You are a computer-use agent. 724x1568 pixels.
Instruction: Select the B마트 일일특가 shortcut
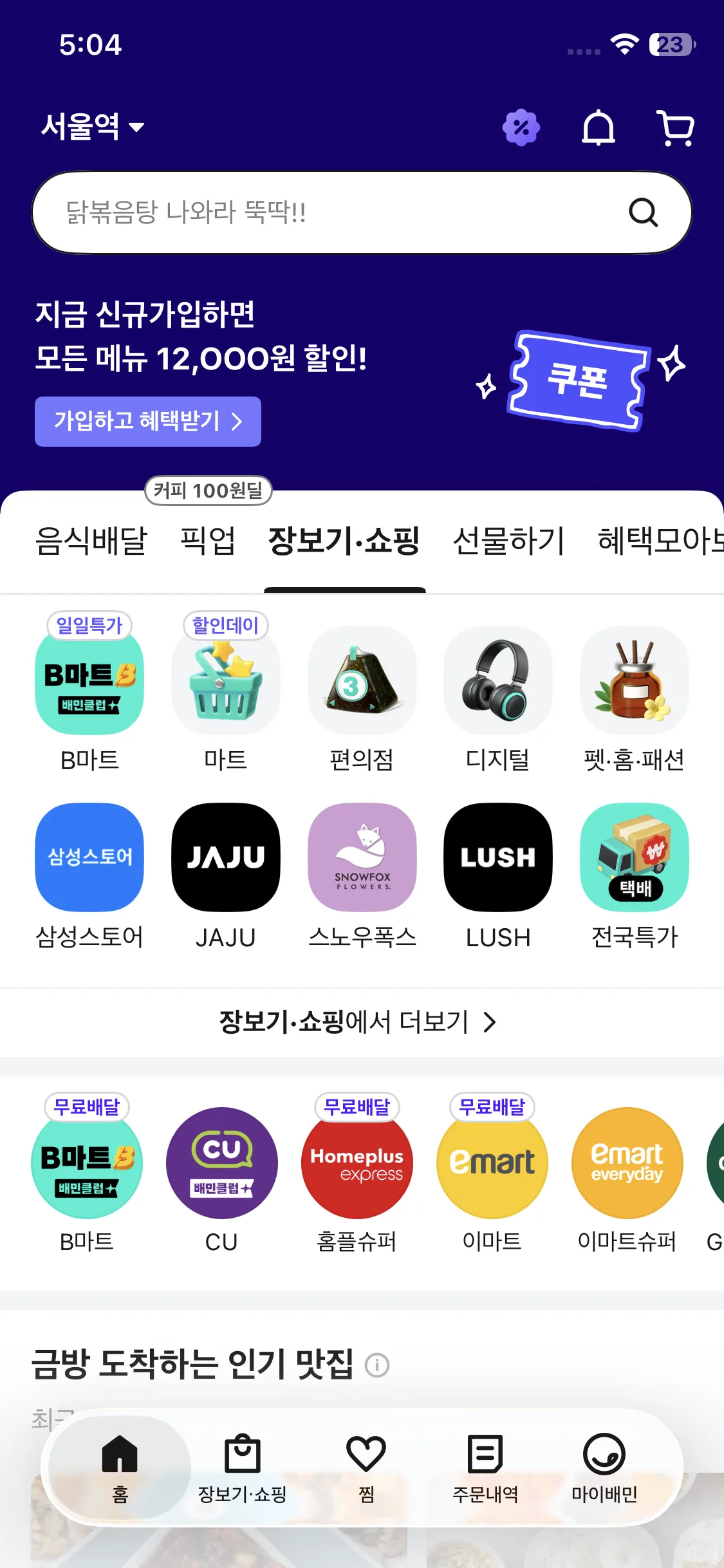point(89,684)
